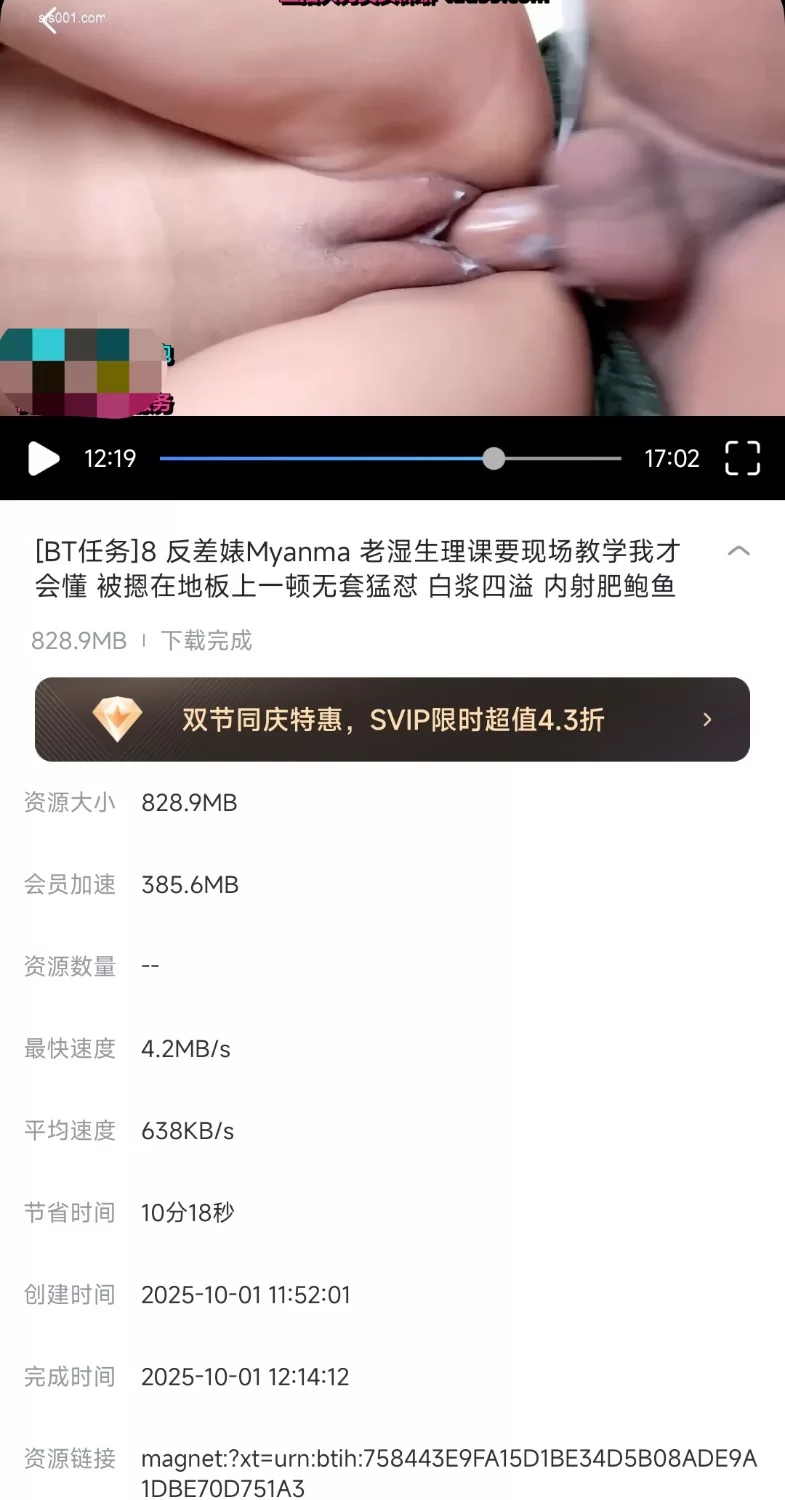This screenshot has height=1500, width=785.
Task: Enter fullscreen video mode
Action: tap(742, 459)
